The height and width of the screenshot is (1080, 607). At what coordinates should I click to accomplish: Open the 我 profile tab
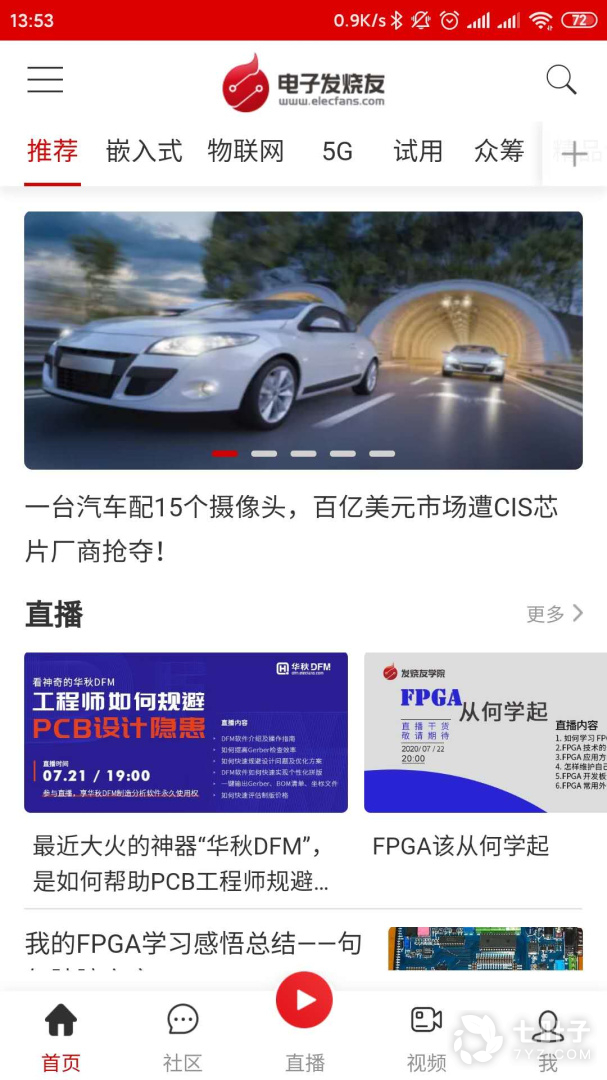(x=548, y=1037)
